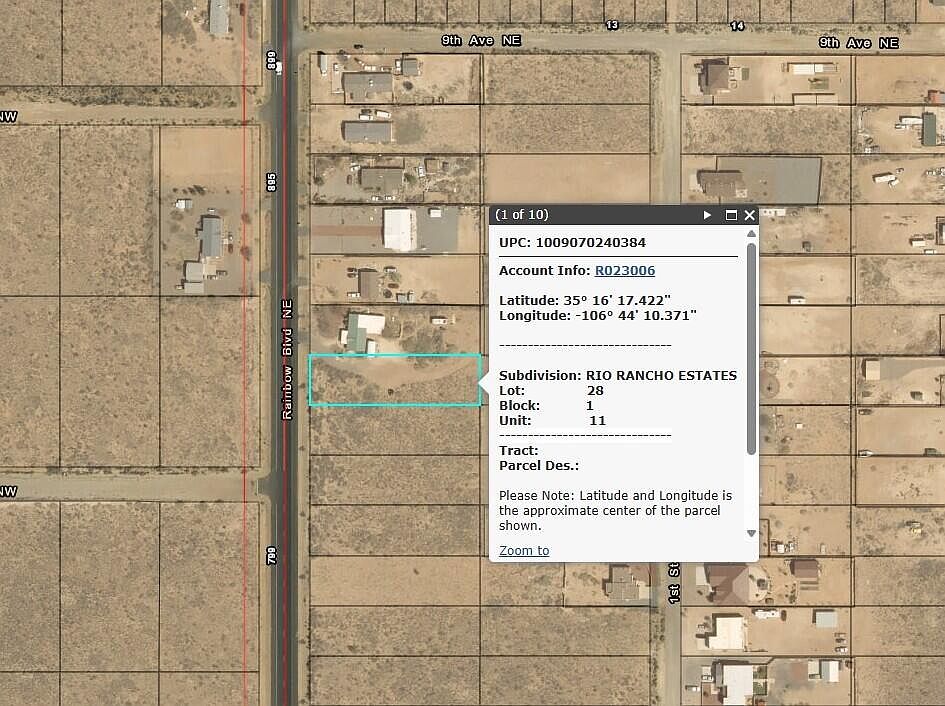Show the next feature in the popup
The width and height of the screenshot is (945, 706).
708,215
